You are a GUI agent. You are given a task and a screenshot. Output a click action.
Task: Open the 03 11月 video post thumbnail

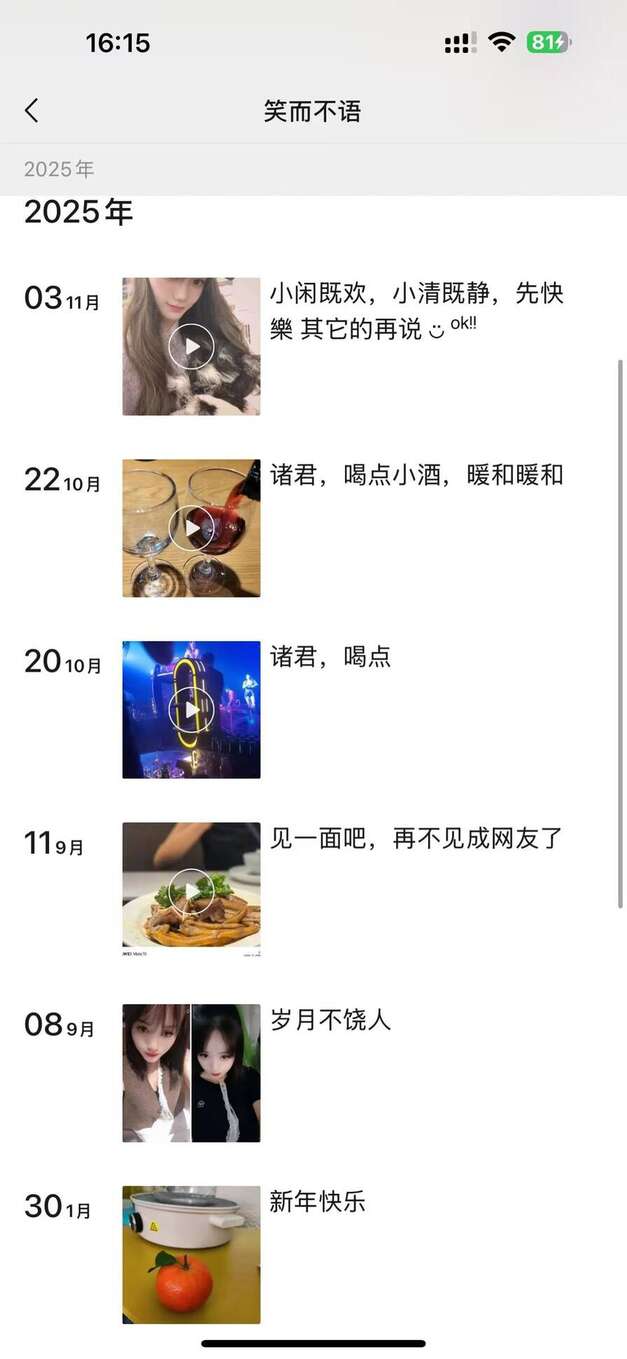(x=191, y=346)
